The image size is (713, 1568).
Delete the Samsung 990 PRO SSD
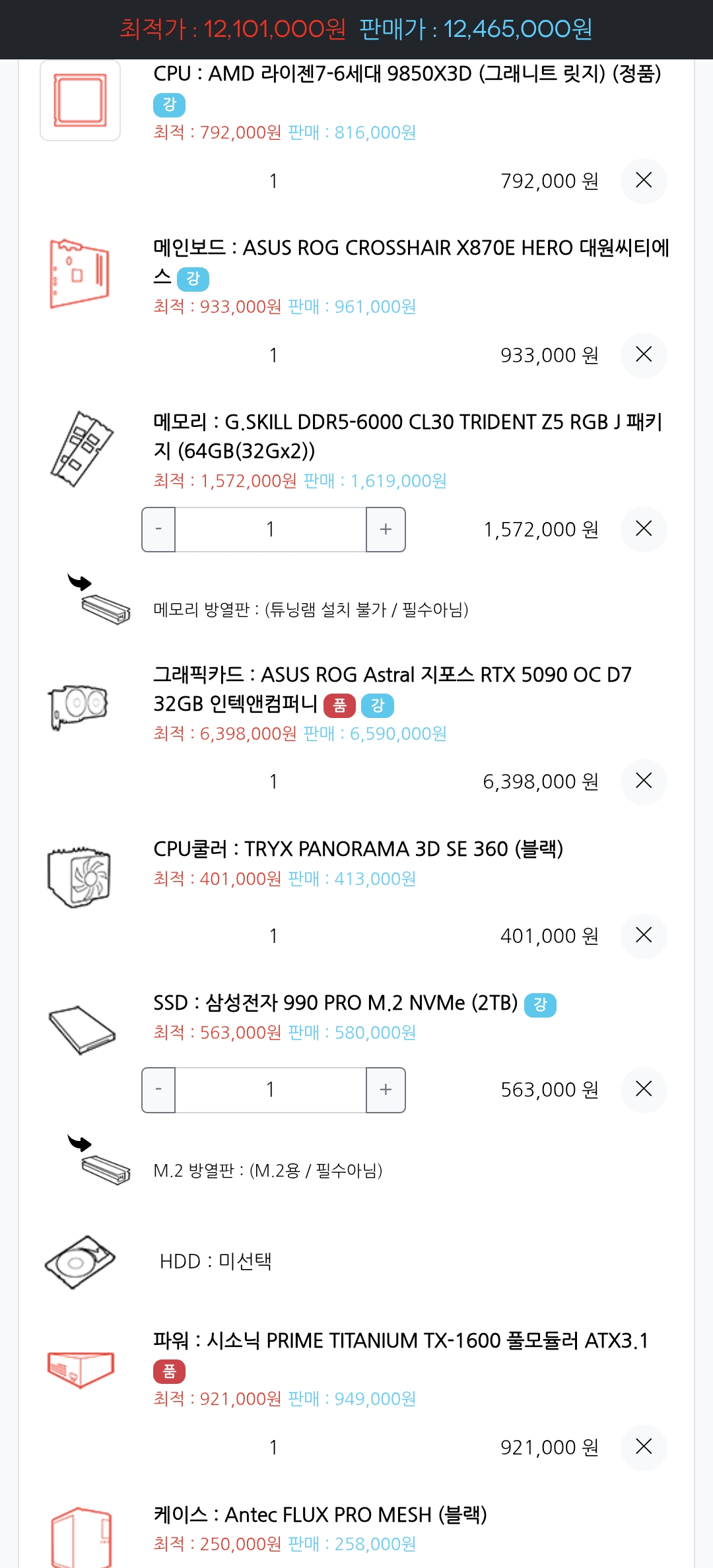point(643,1089)
